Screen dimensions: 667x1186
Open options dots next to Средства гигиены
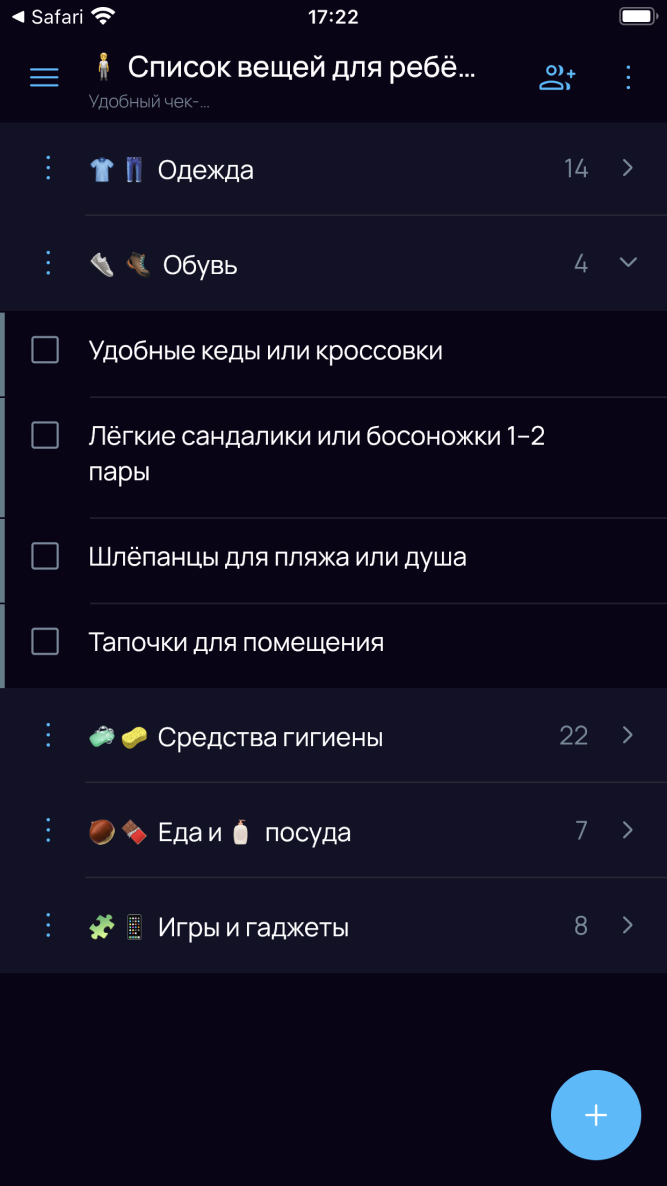click(x=48, y=736)
